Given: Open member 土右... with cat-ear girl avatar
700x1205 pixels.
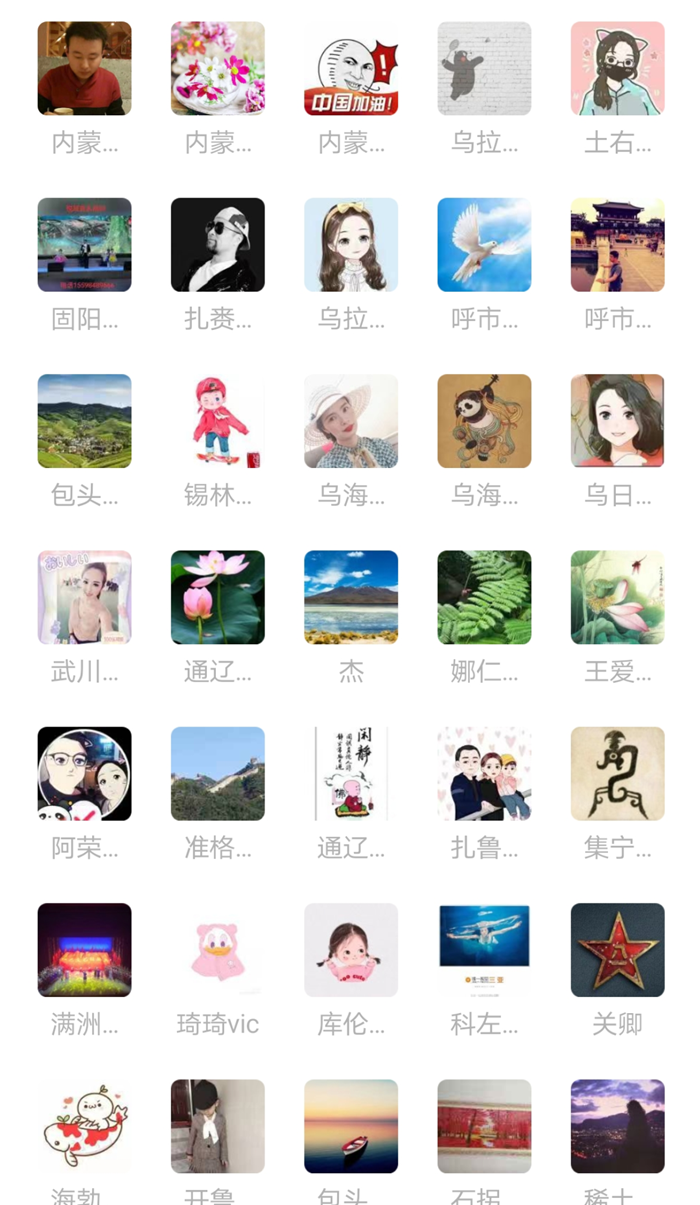Looking at the screenshot, I should pyautogui.click(x=617, y=69).
